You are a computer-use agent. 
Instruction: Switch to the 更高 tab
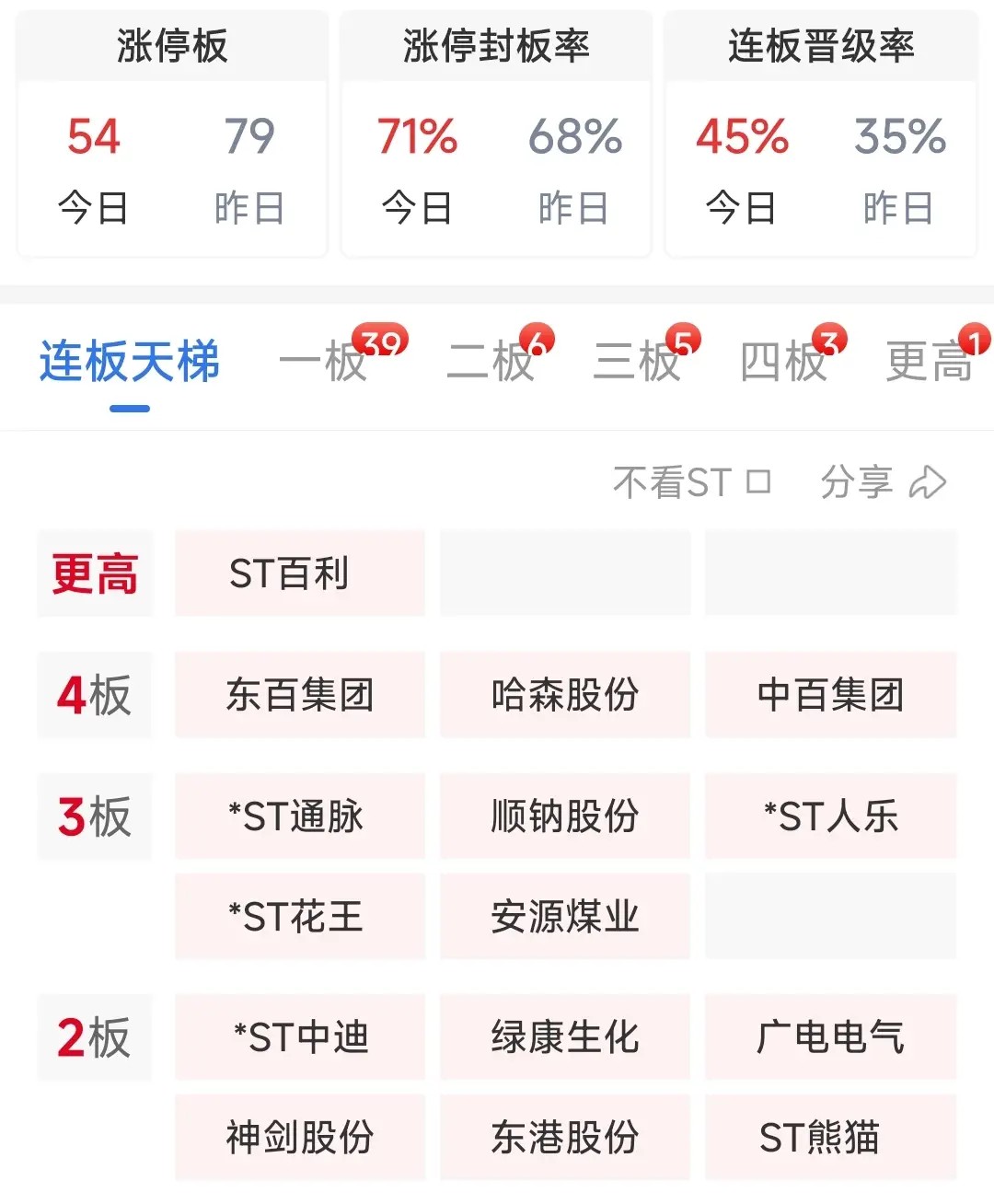coord(930,361)
